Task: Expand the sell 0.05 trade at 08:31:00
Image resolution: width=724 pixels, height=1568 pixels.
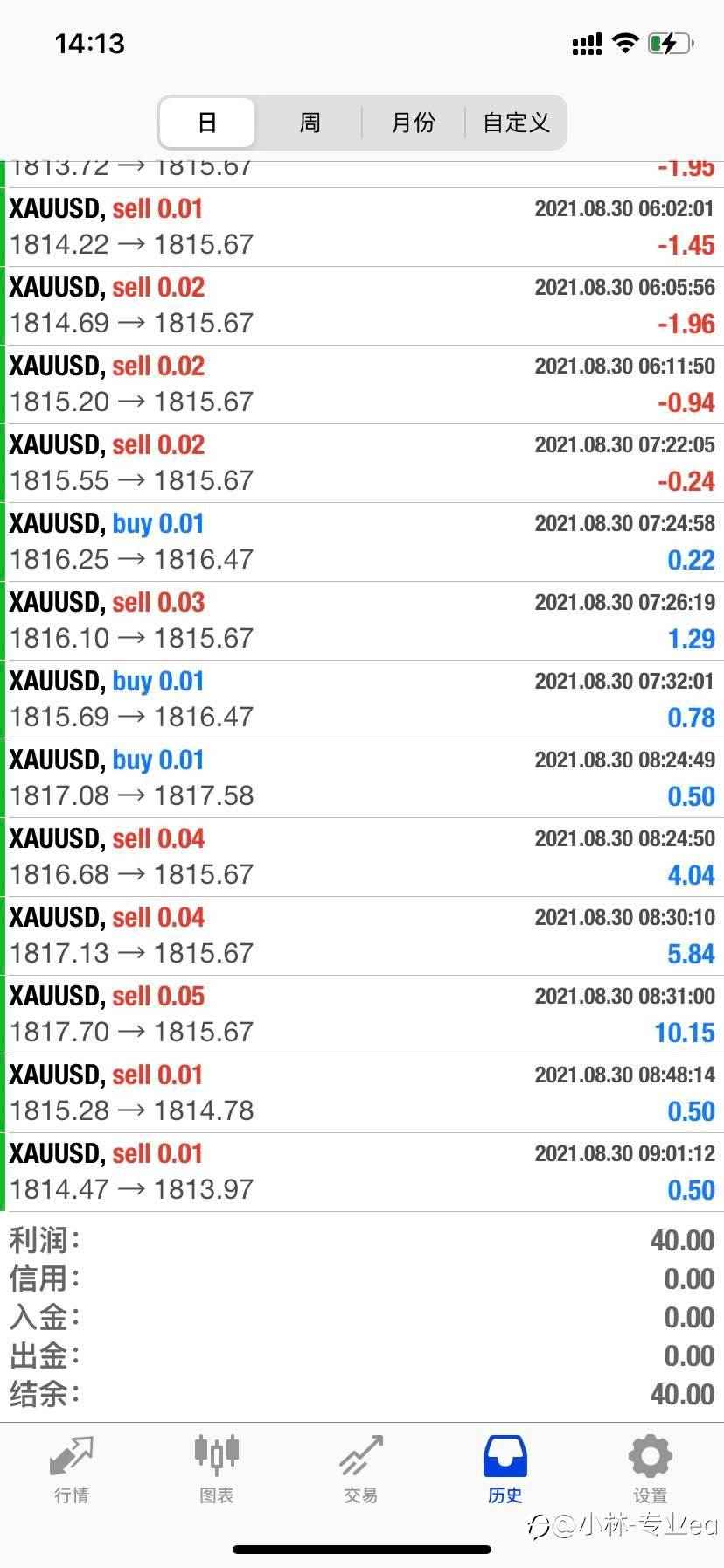Action: (362, 1015)
